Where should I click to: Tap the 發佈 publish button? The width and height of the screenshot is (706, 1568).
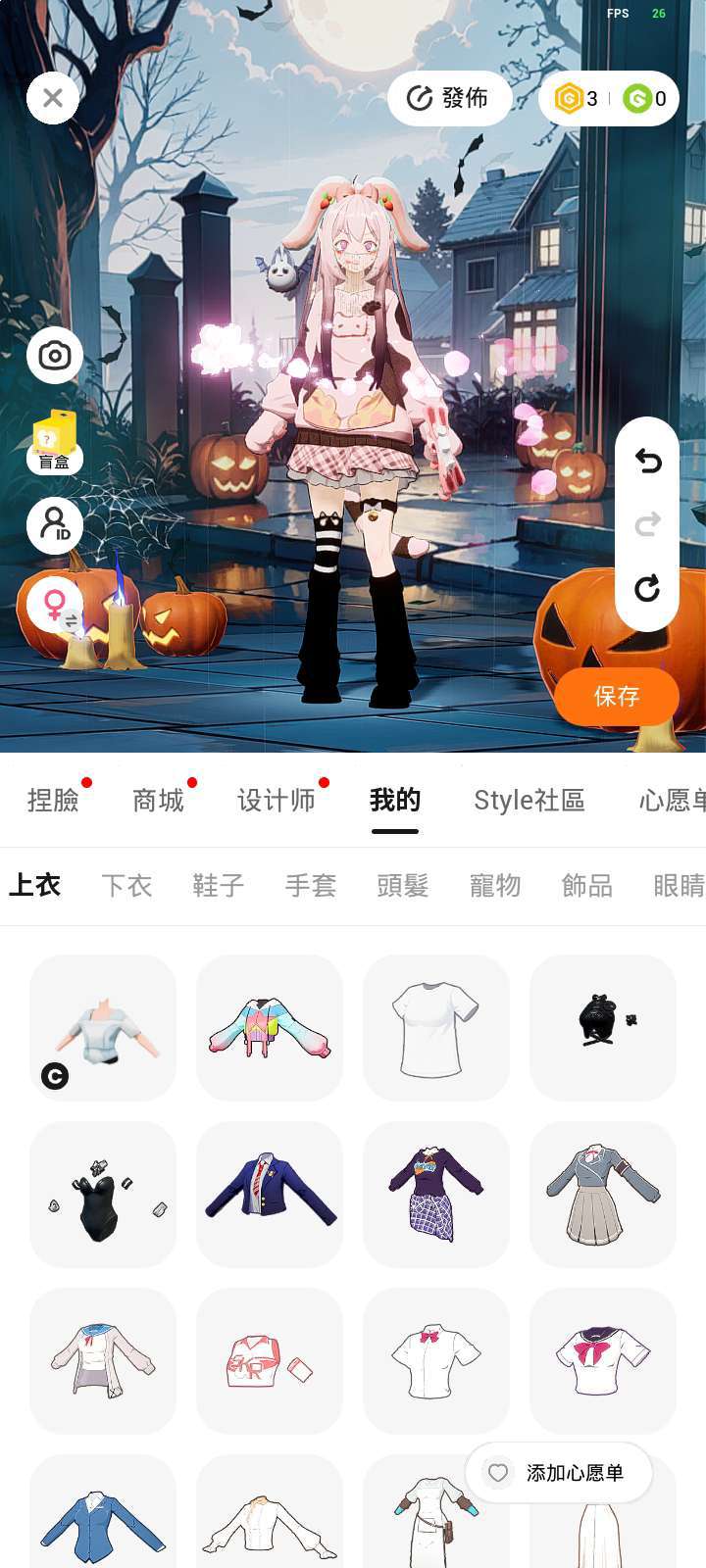[449, 98]
